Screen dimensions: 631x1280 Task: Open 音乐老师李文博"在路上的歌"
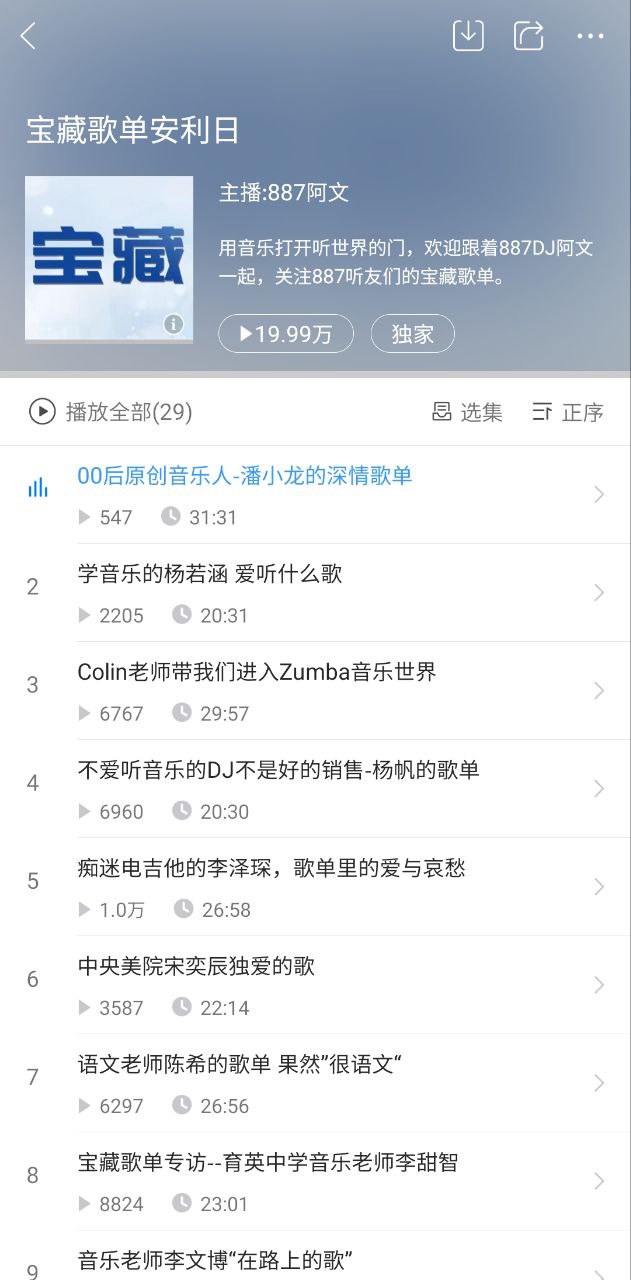click(216, 1259)
